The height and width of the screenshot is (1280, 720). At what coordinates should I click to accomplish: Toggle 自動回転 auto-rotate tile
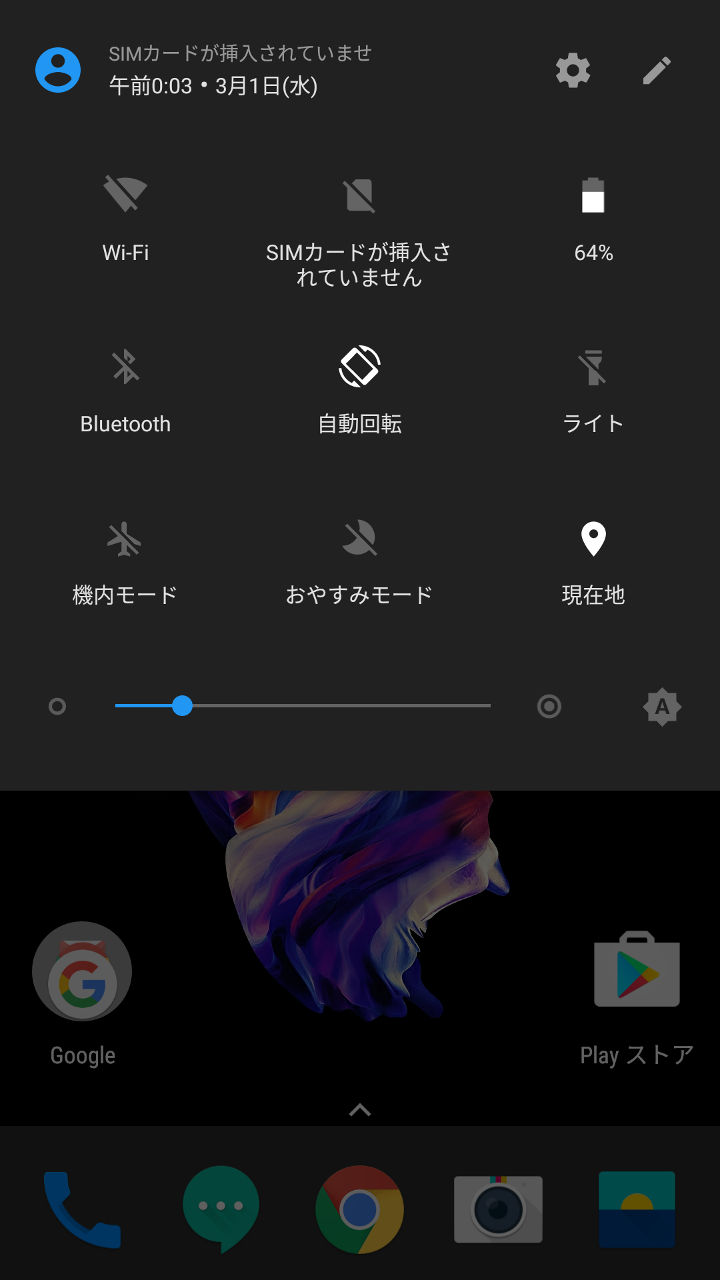359,367
